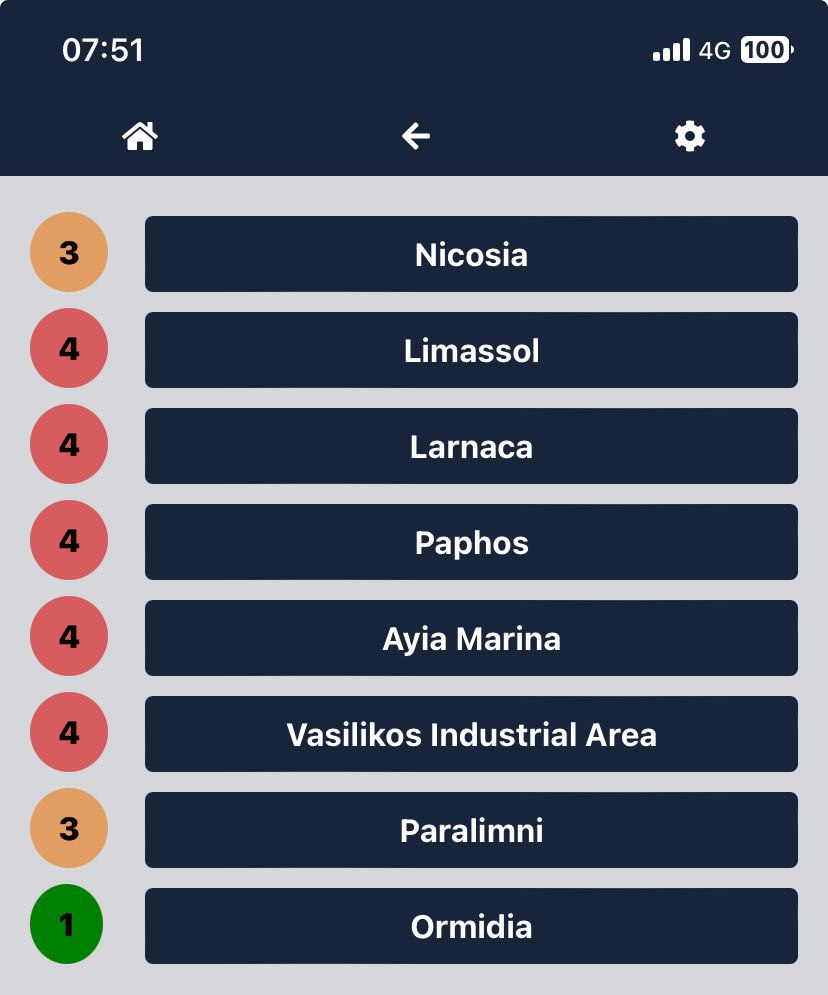
Task: Open the settings gear
Action: click(690, 136)
